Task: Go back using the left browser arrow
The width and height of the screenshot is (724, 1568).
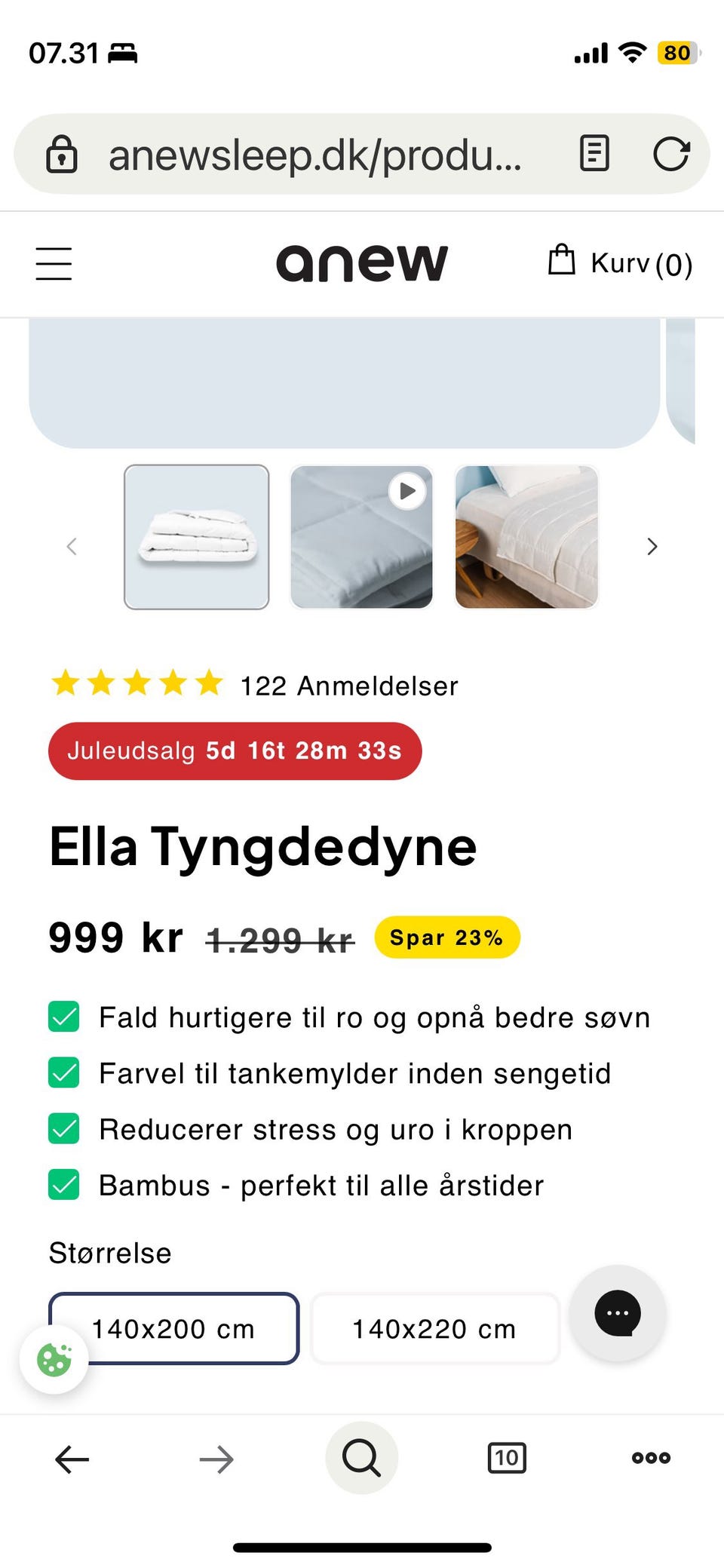Action: click(72, 1458)
